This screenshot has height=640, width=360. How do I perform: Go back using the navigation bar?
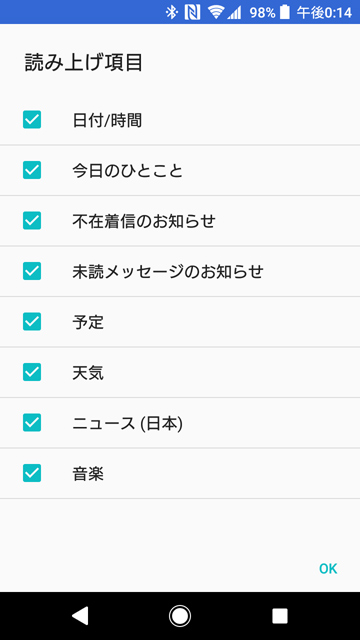[80, 616]
